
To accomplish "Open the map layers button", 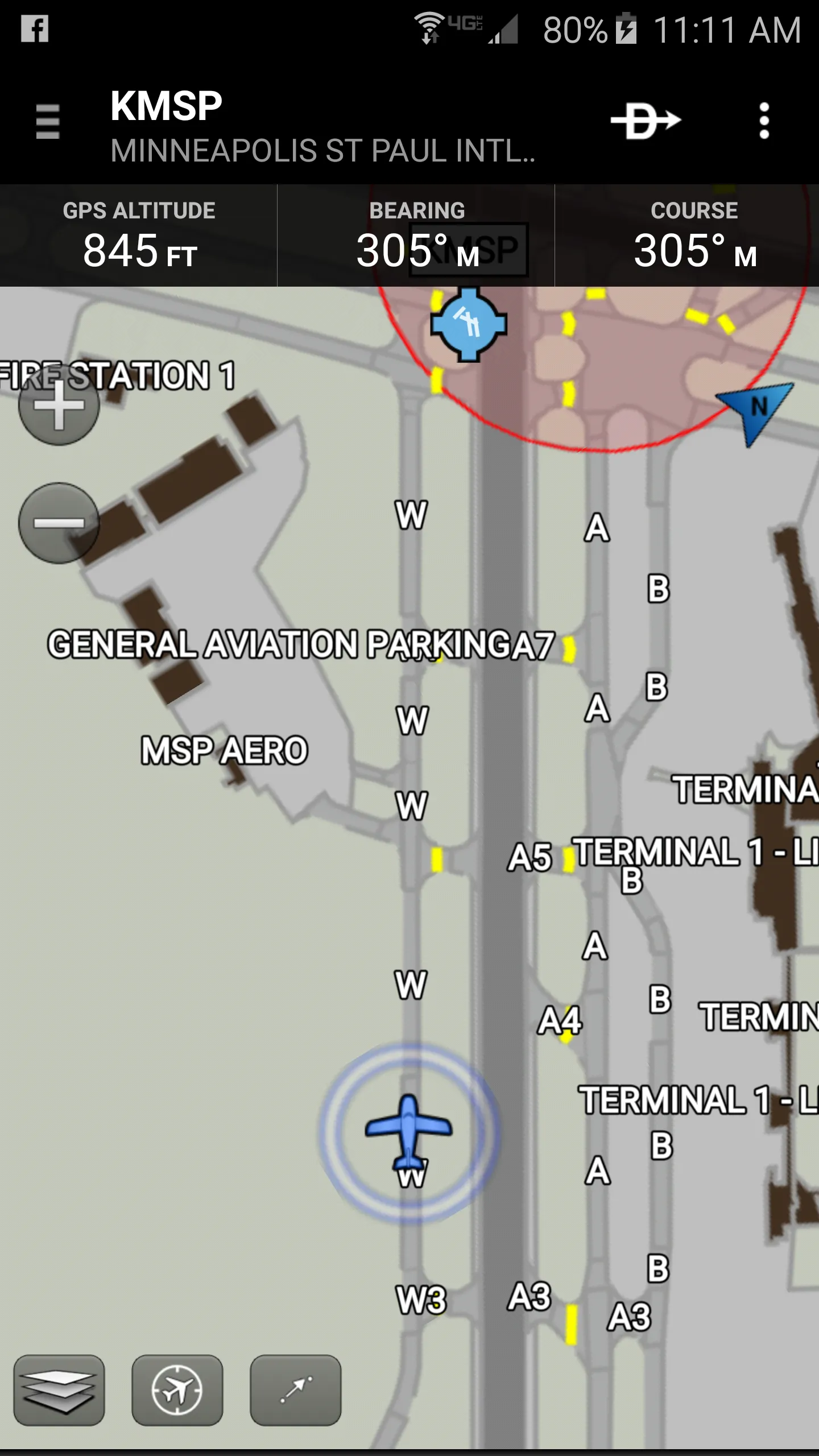I will pos(59,1390).
